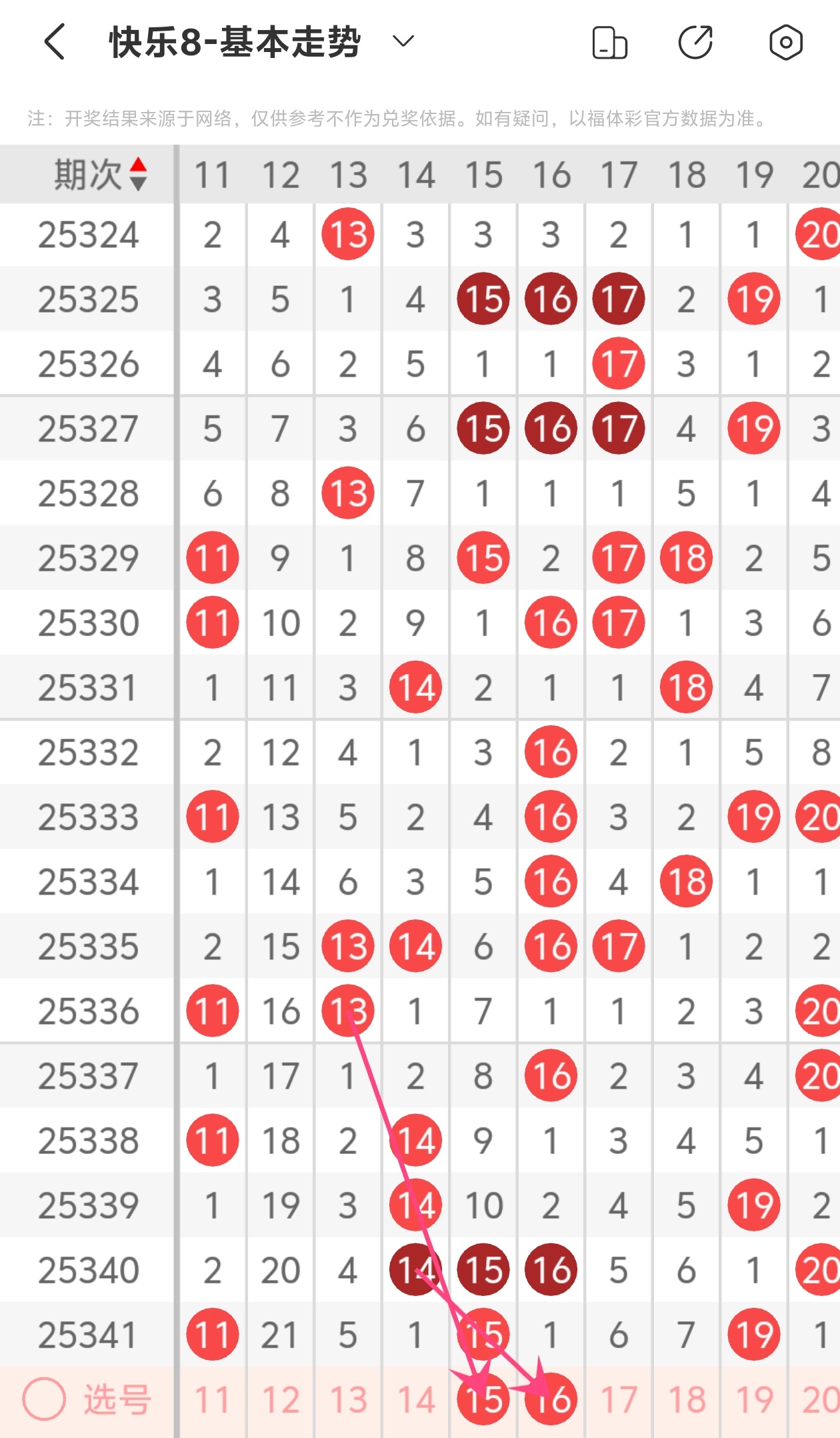
Task: Deselect number 15 in the 选号 row
Action: (483, 1400)
